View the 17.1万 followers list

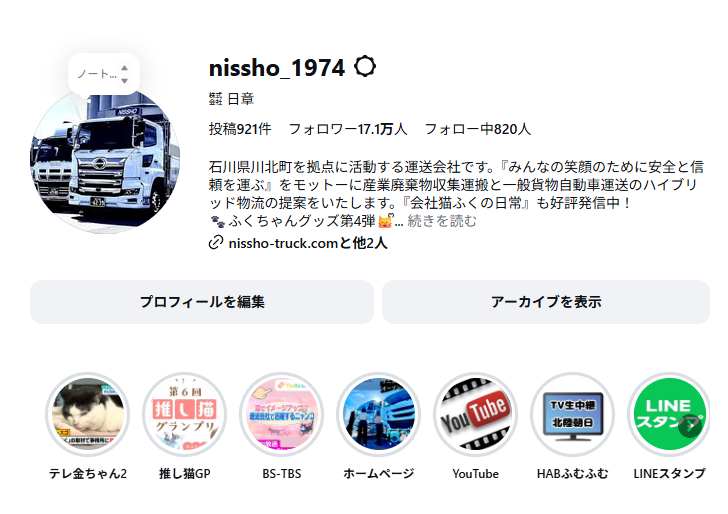(x=347, y=129)
